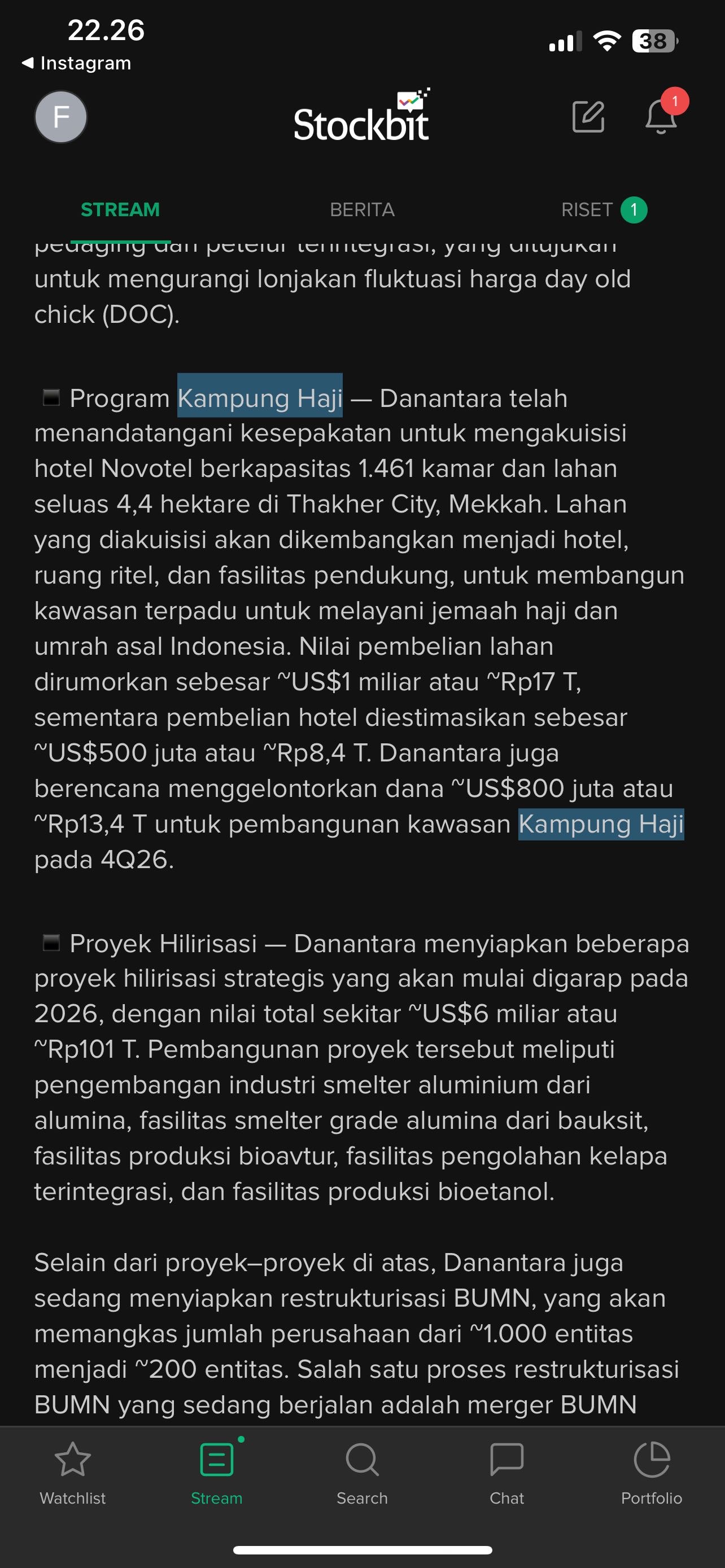Open the notifications bell
725x1568 pixels.
pyautogui.click(x=661, y=116)
